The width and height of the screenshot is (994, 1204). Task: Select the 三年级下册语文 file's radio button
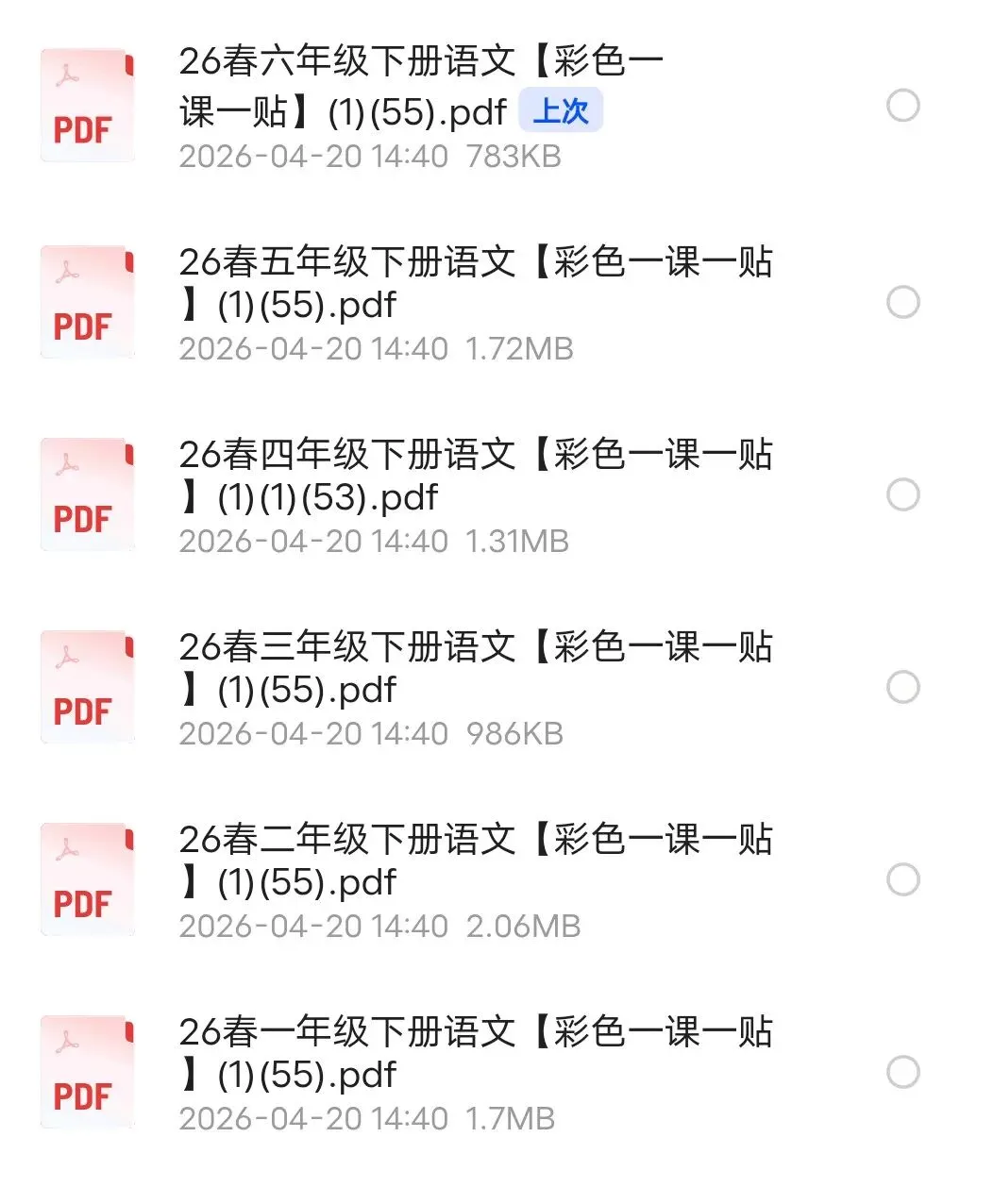[x=903, y=687]
